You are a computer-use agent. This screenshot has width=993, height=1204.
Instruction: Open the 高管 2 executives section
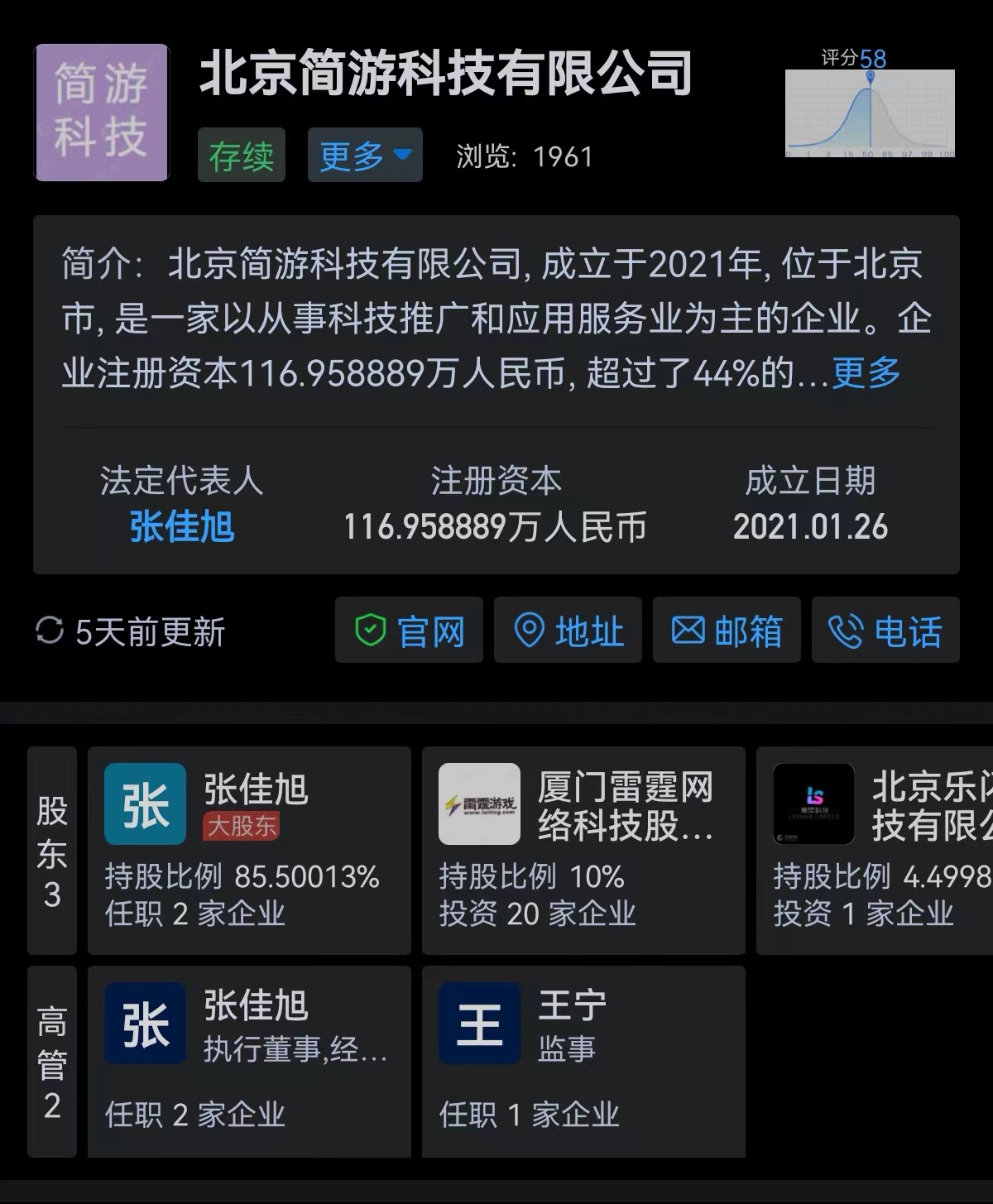52,1061
